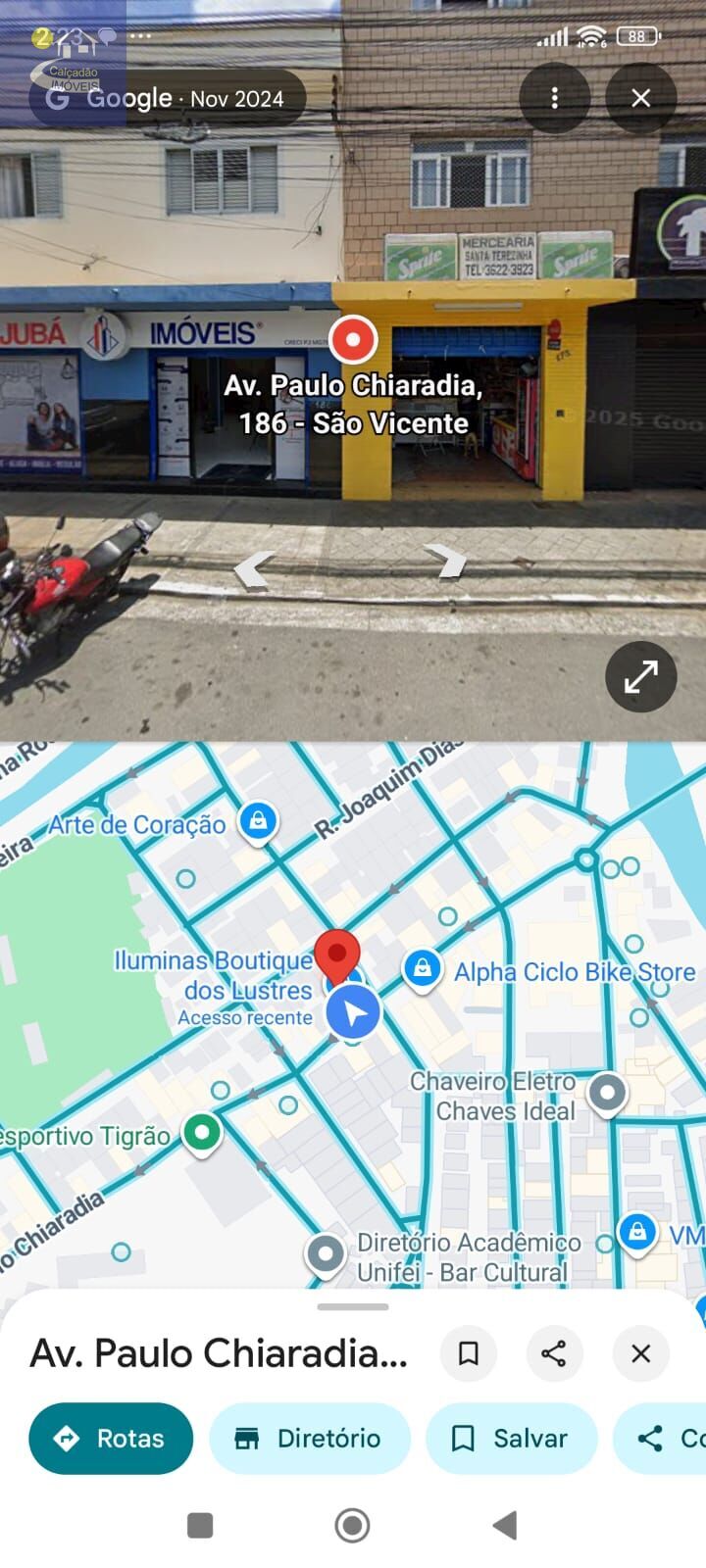
Task: Open the Street View overflow menu
Action: (554, 98)
